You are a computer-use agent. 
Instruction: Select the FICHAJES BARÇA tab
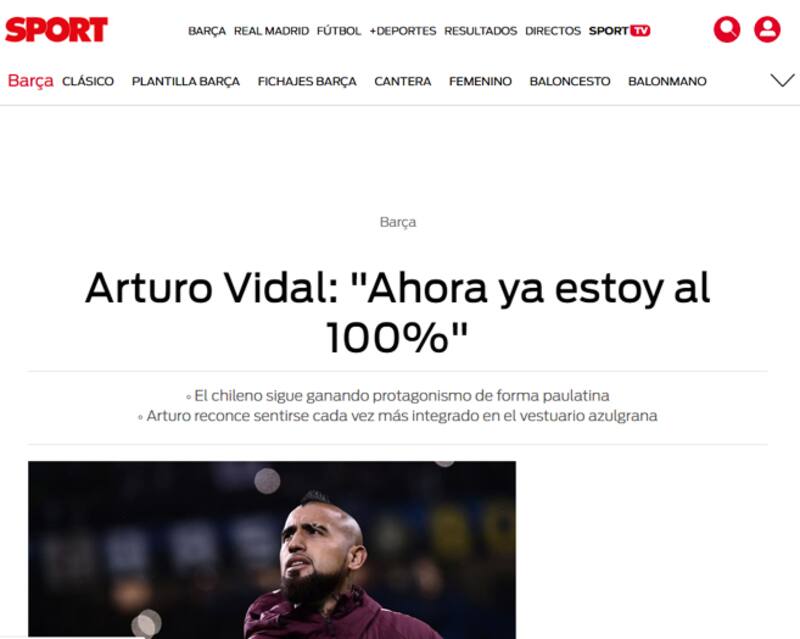coord(307,81)
